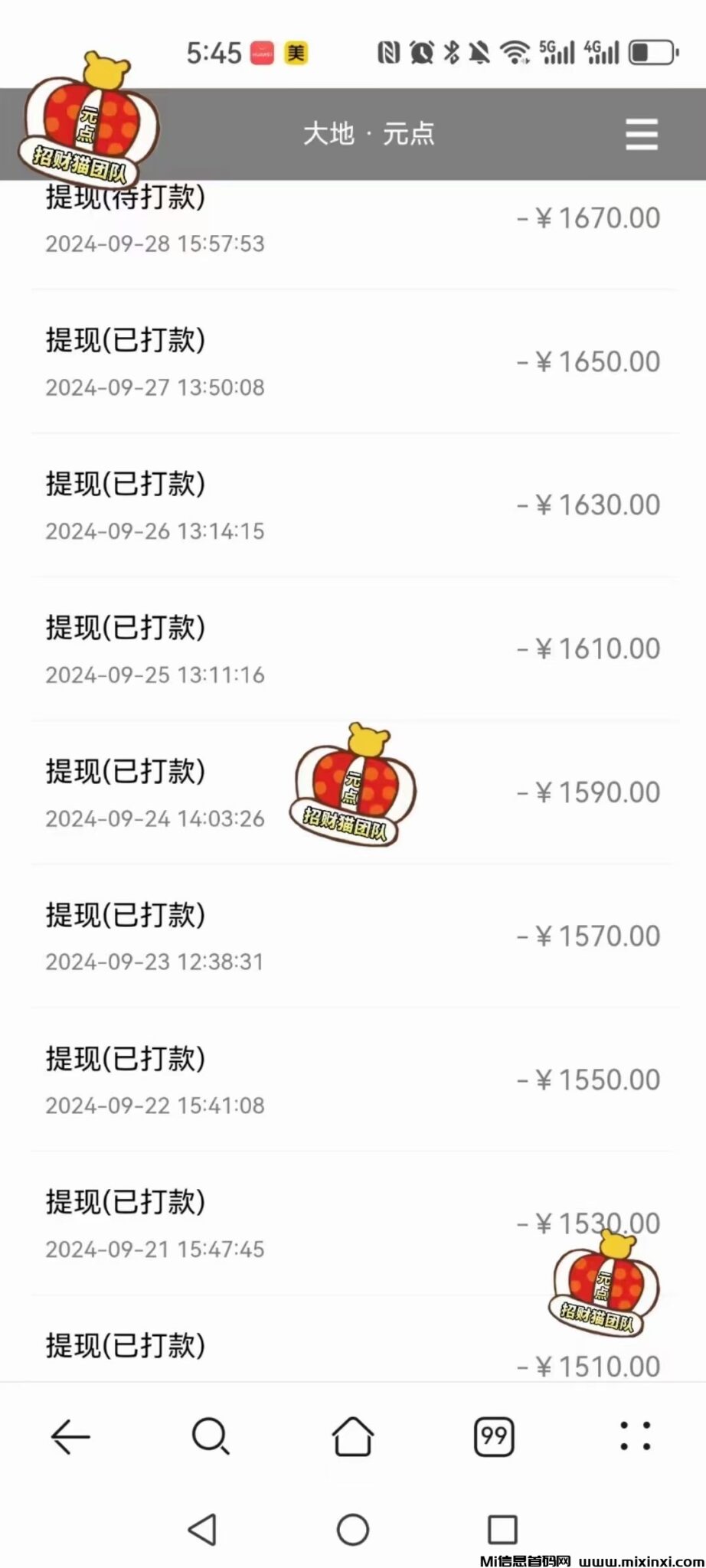
Task: Open the browser search icon
Action: [x=211, y=1436]
